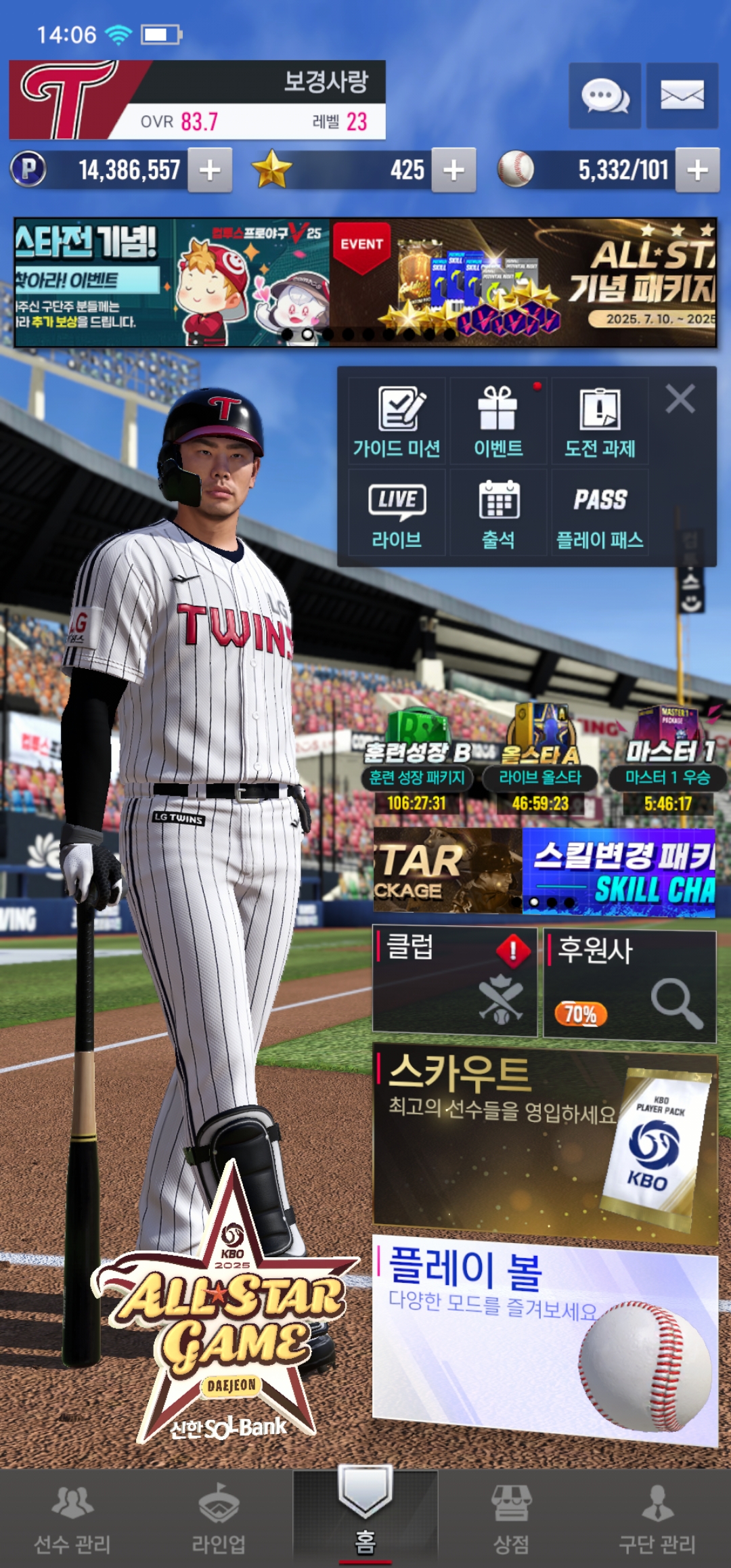Switch to 라인업 tab
731x1568 pixels.
pyautogui.click(x=219, y=1519)
